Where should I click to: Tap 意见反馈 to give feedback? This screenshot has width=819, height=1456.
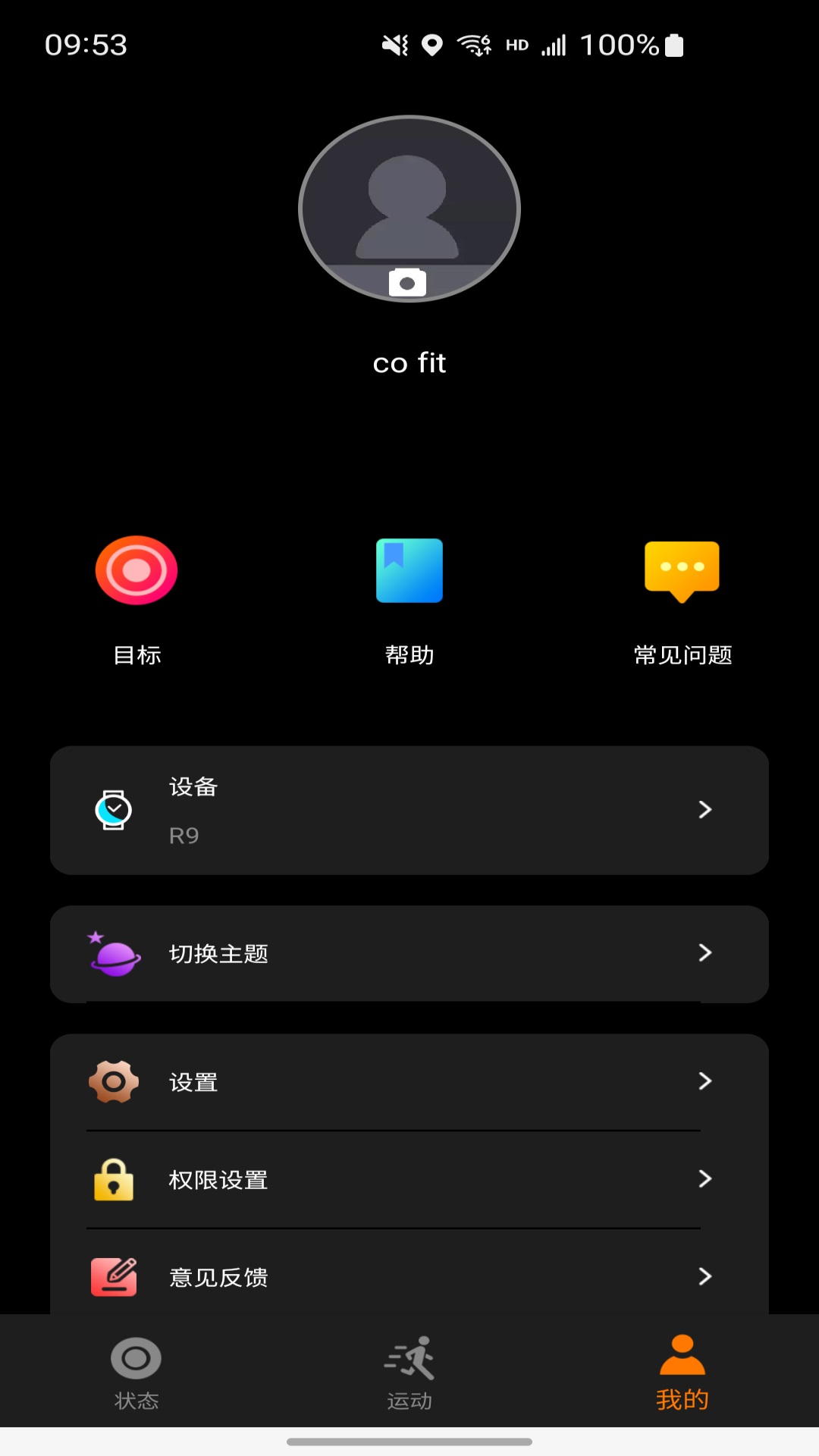(409, 1277)
